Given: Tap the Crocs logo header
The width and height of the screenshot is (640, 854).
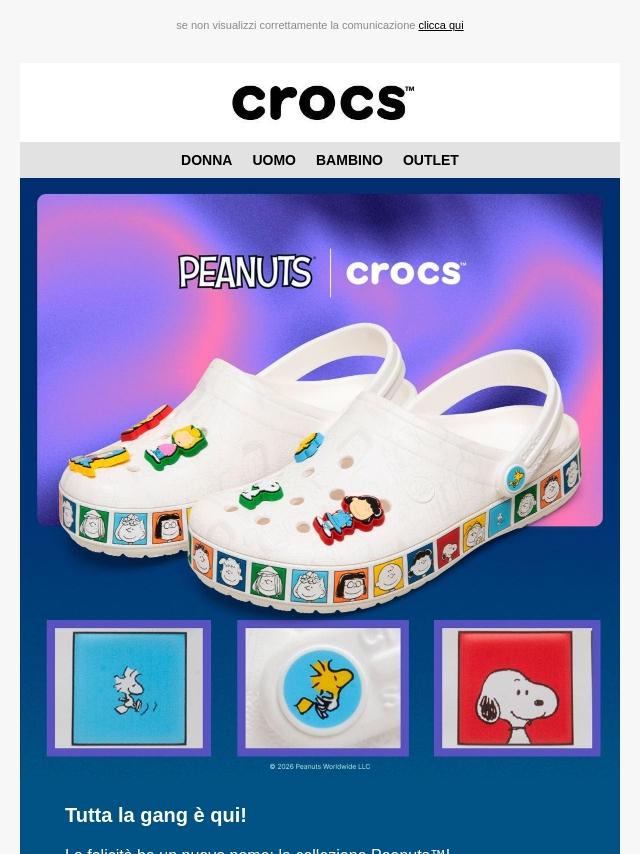Looking at the screenshot, I should point(322,102).
